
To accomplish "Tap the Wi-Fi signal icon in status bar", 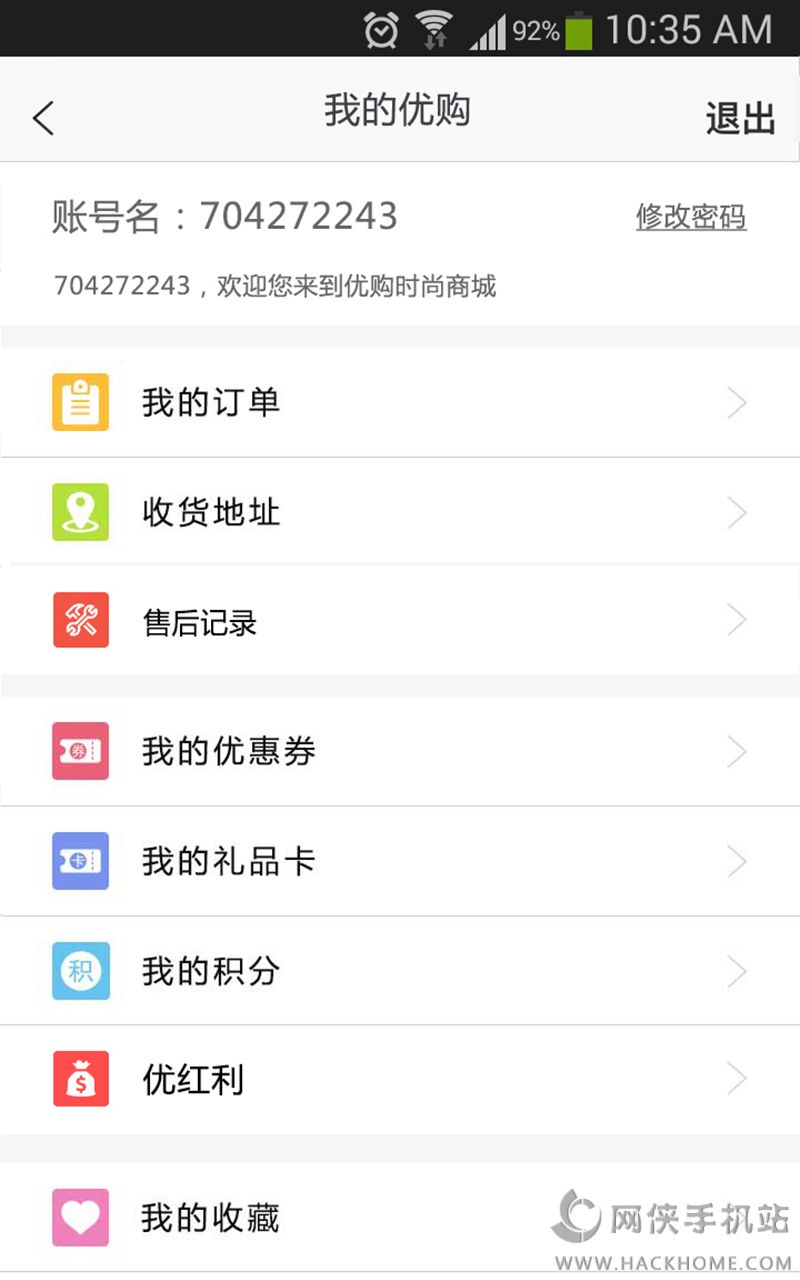I will click(x=434, y=27).
